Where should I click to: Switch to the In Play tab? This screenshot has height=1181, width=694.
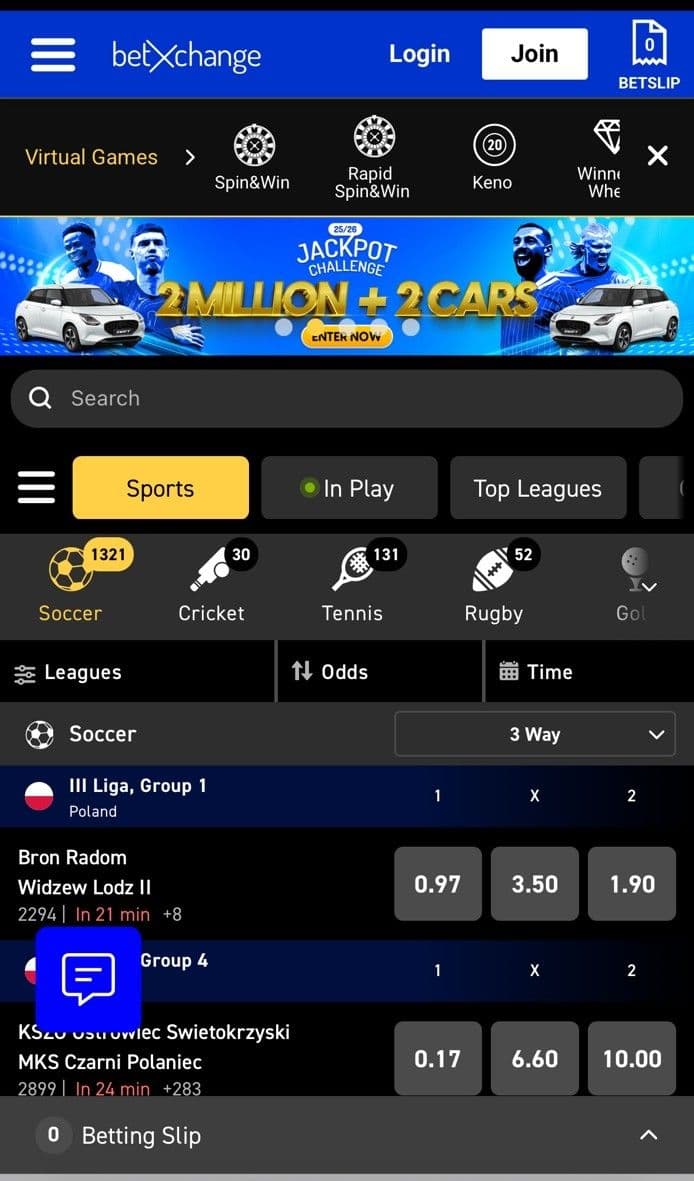coord(349,488)
